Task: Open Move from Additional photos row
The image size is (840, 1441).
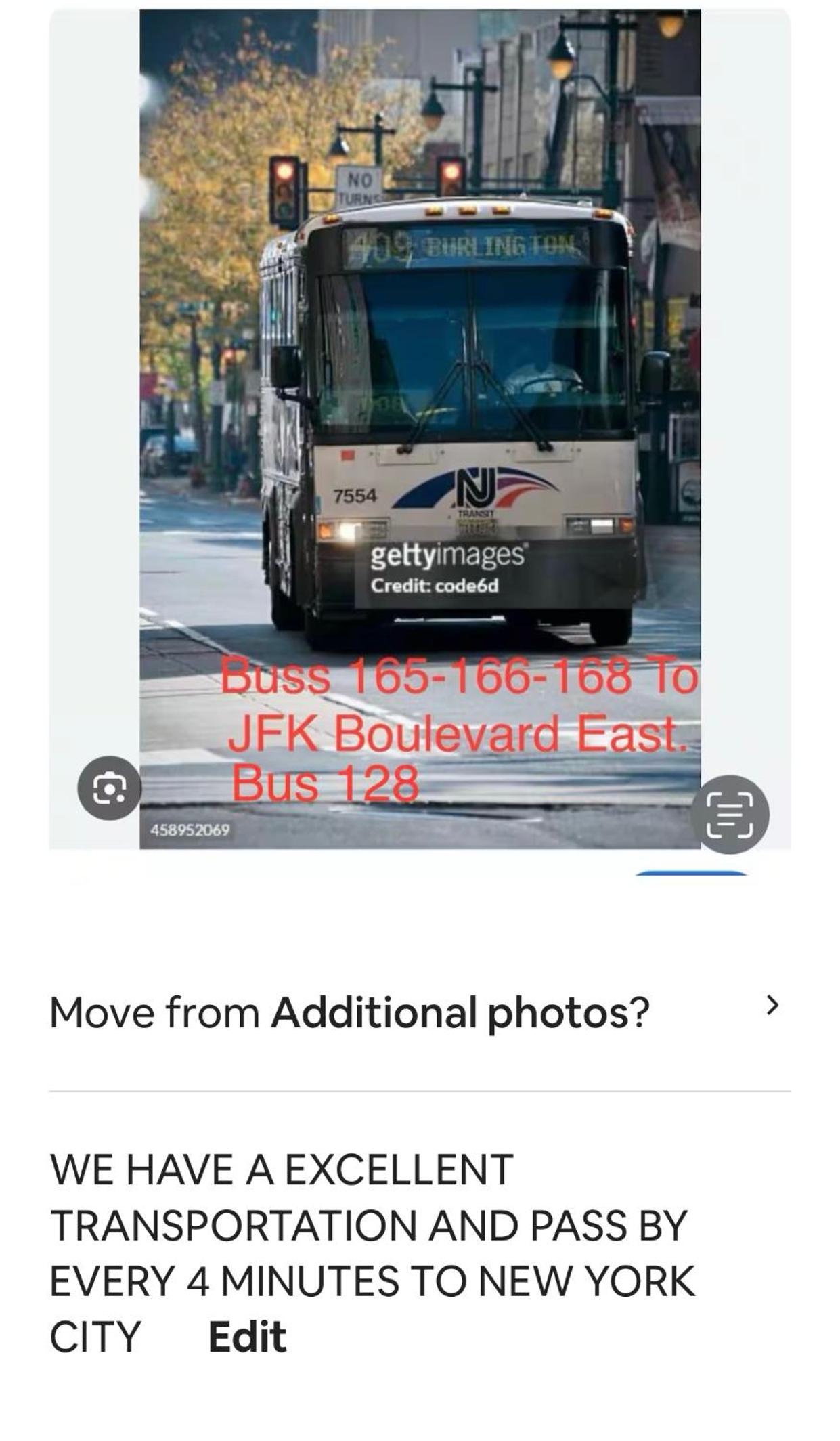Action: (x=419, y=1012)
